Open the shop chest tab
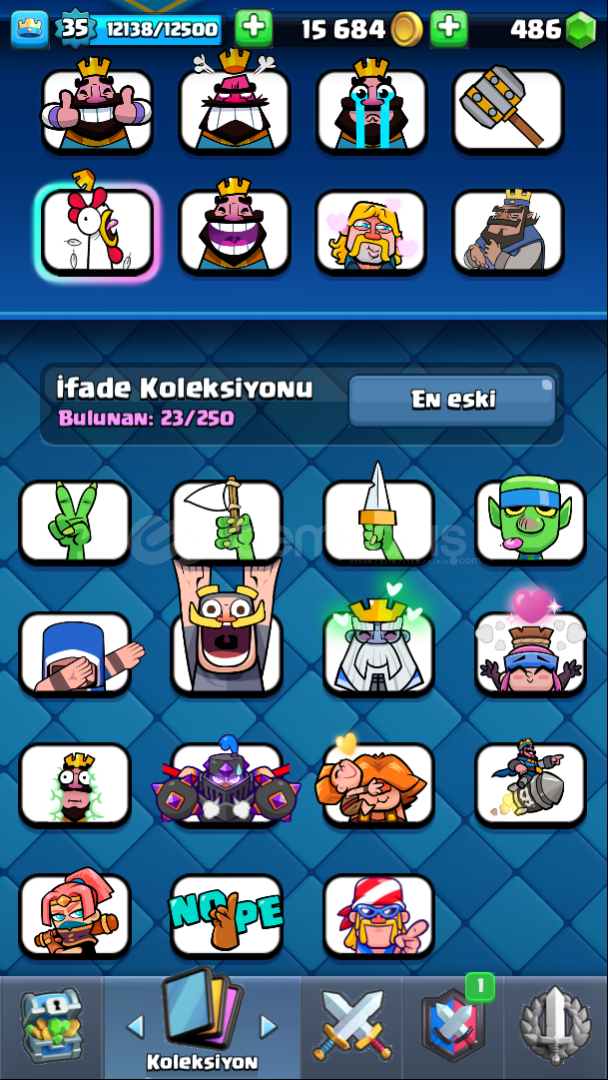 (52, 1026)
